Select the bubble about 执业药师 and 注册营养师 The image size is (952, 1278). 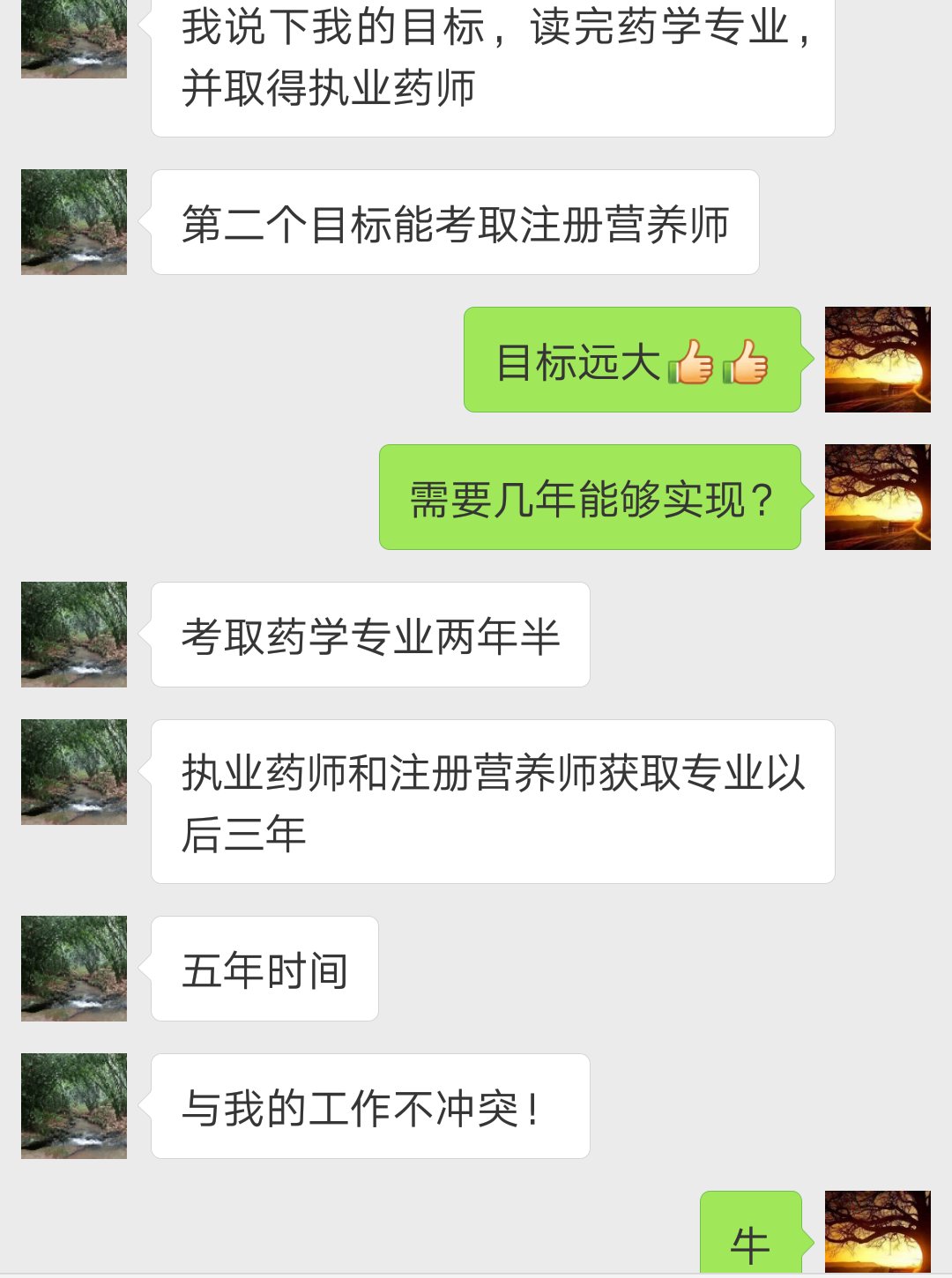click(489, 798)
